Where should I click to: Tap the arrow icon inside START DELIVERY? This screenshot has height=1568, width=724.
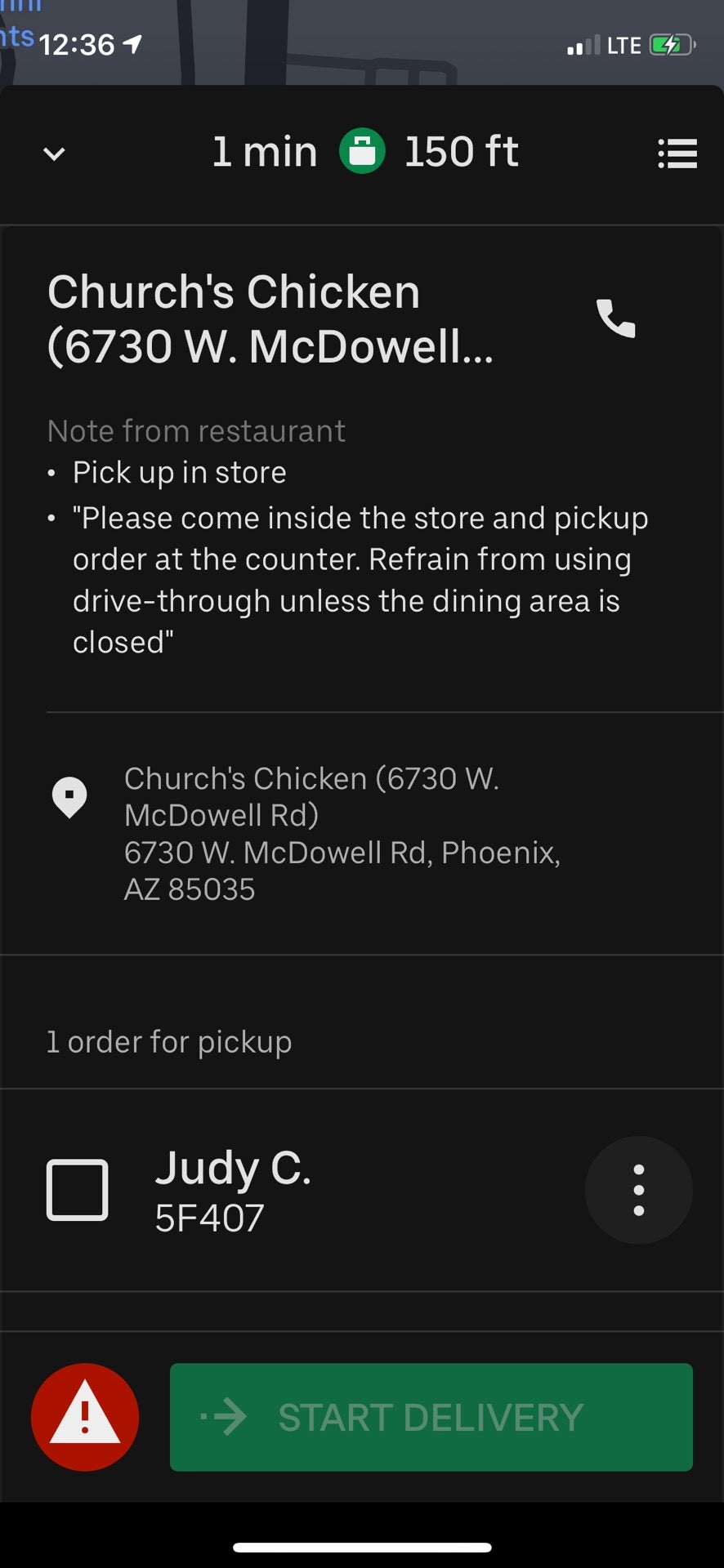point(226,1419)
